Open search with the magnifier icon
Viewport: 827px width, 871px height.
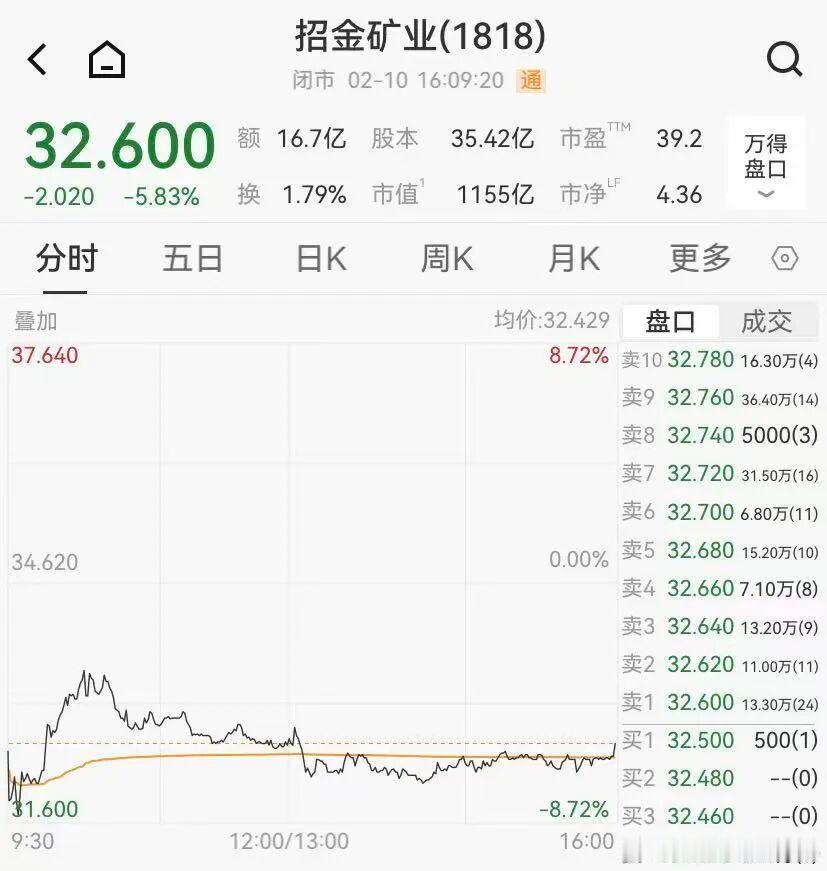coord(784,59)
